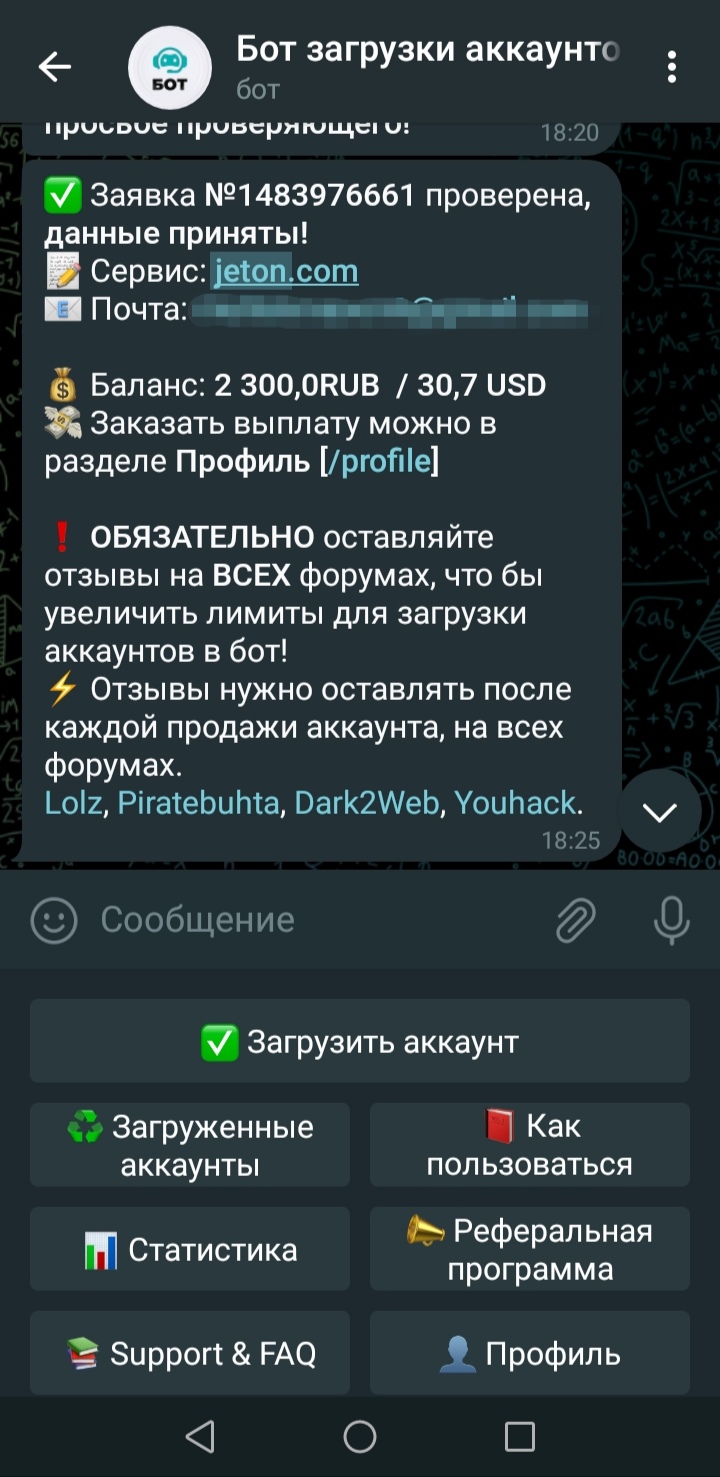Open the Youhack forum link
720x1477 pixels.
[514, 802]
